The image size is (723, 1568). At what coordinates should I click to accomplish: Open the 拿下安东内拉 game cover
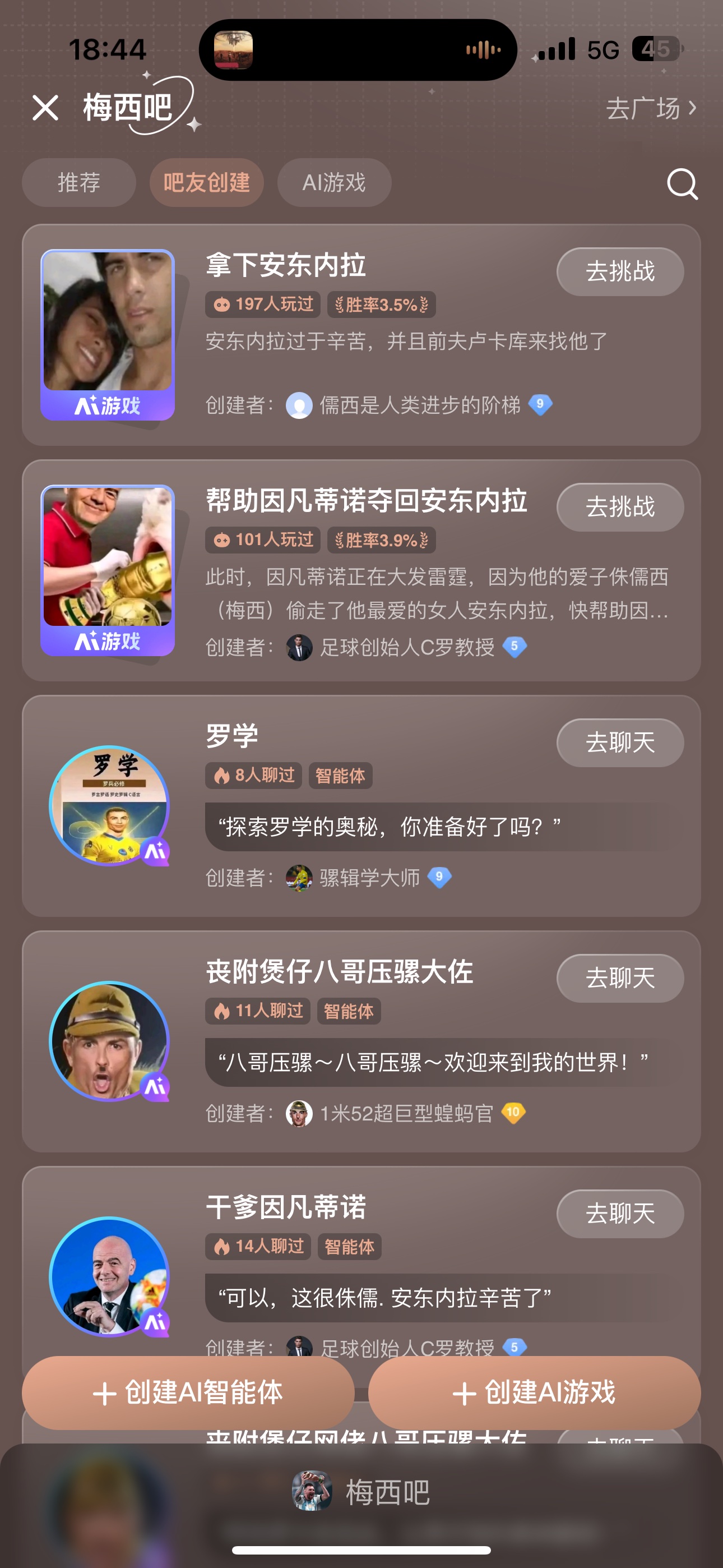pyautogui.click(x=108, y=334)
